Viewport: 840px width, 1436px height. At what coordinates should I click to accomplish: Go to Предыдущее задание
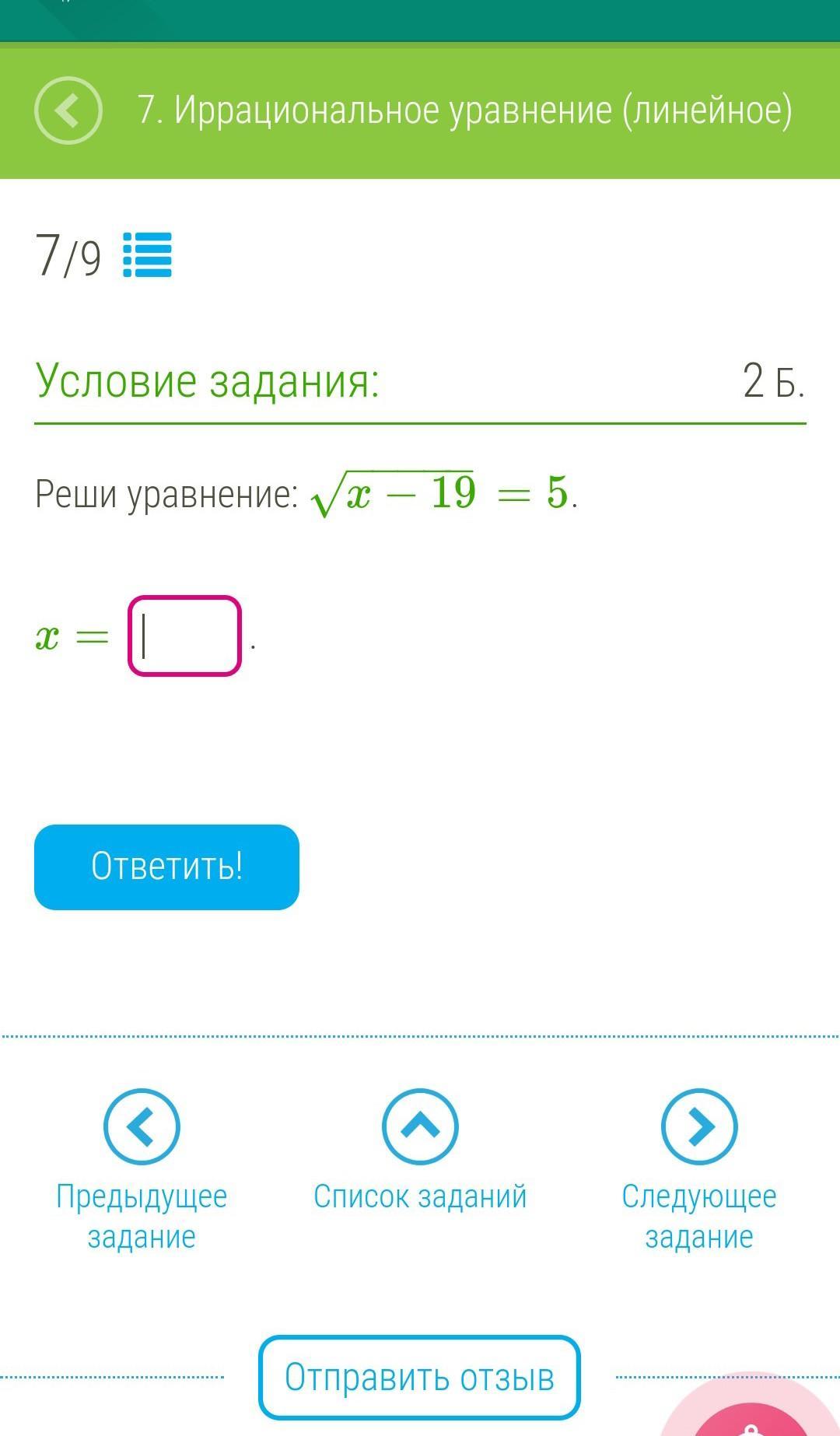pyautogui.click(x=142, y=1126)
